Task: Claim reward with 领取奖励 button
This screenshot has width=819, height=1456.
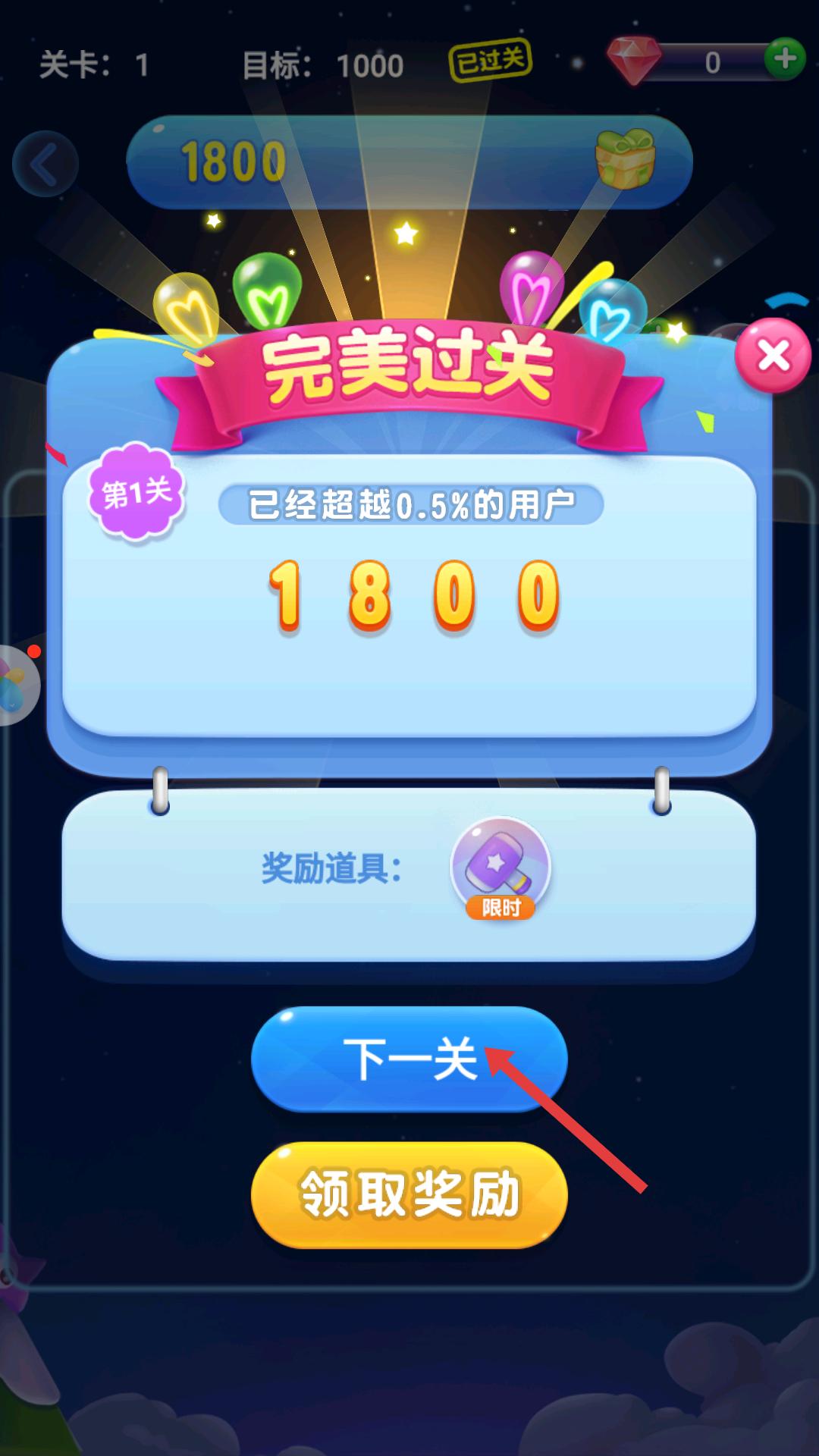Action: [409, 1194]
